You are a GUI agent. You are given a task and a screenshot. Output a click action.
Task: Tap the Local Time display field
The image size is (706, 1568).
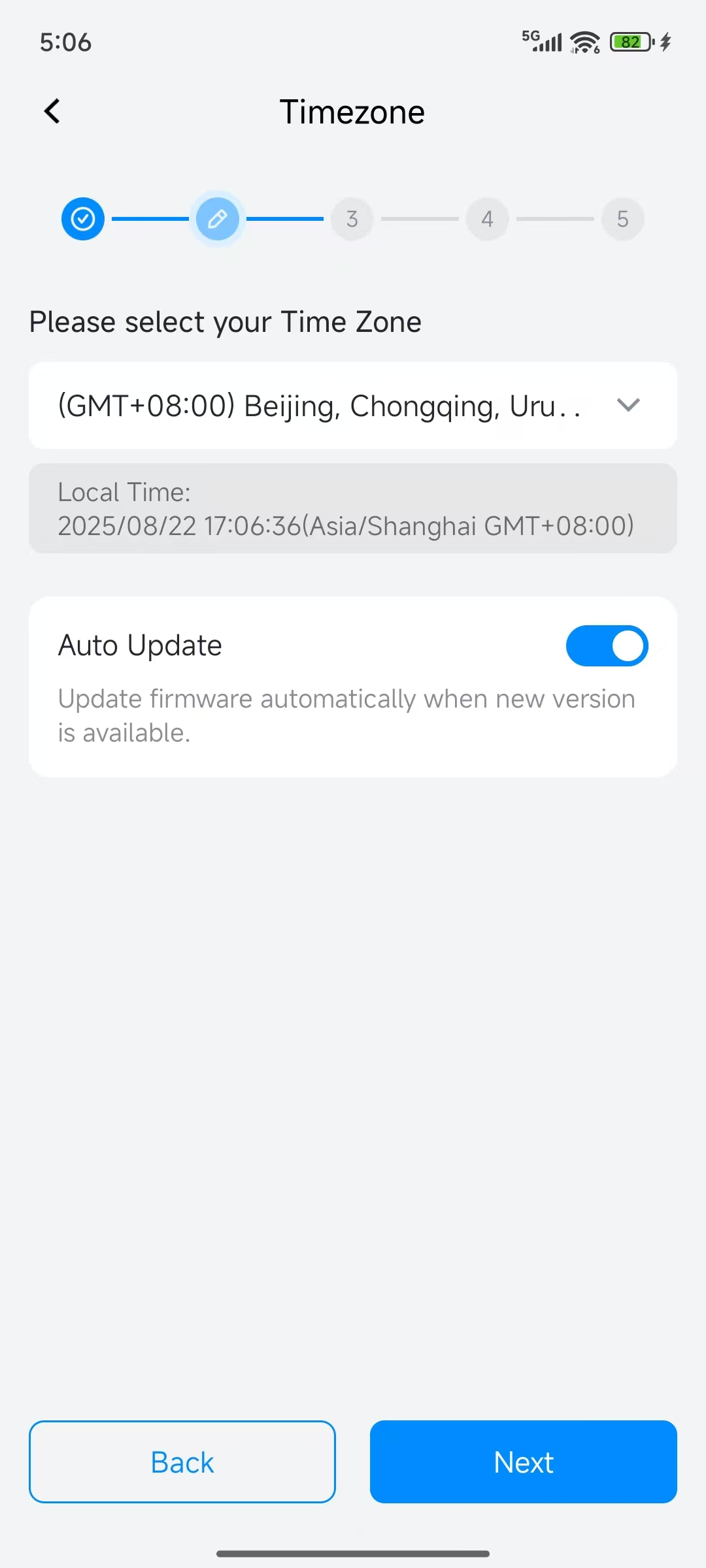click(353, 508)
